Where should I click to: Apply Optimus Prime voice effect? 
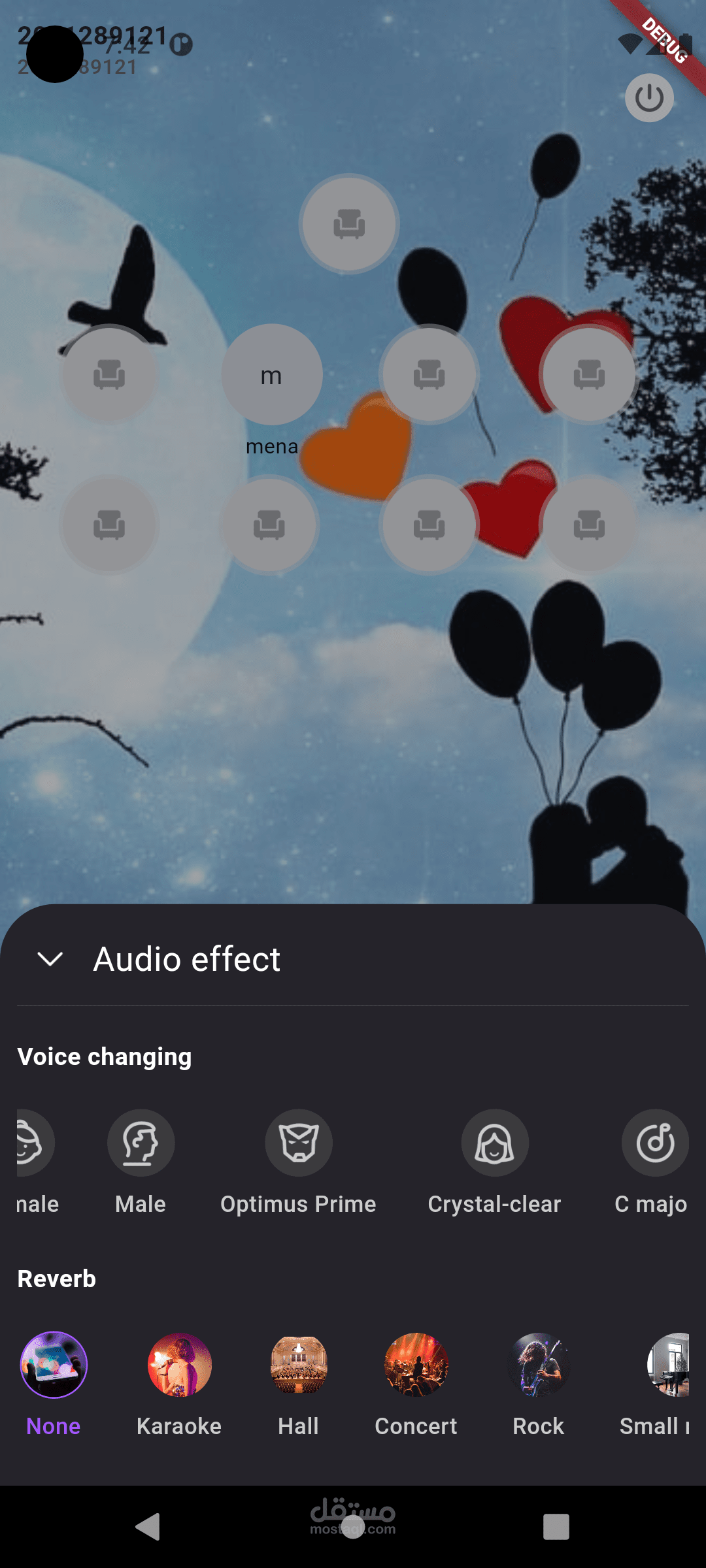299,1143
